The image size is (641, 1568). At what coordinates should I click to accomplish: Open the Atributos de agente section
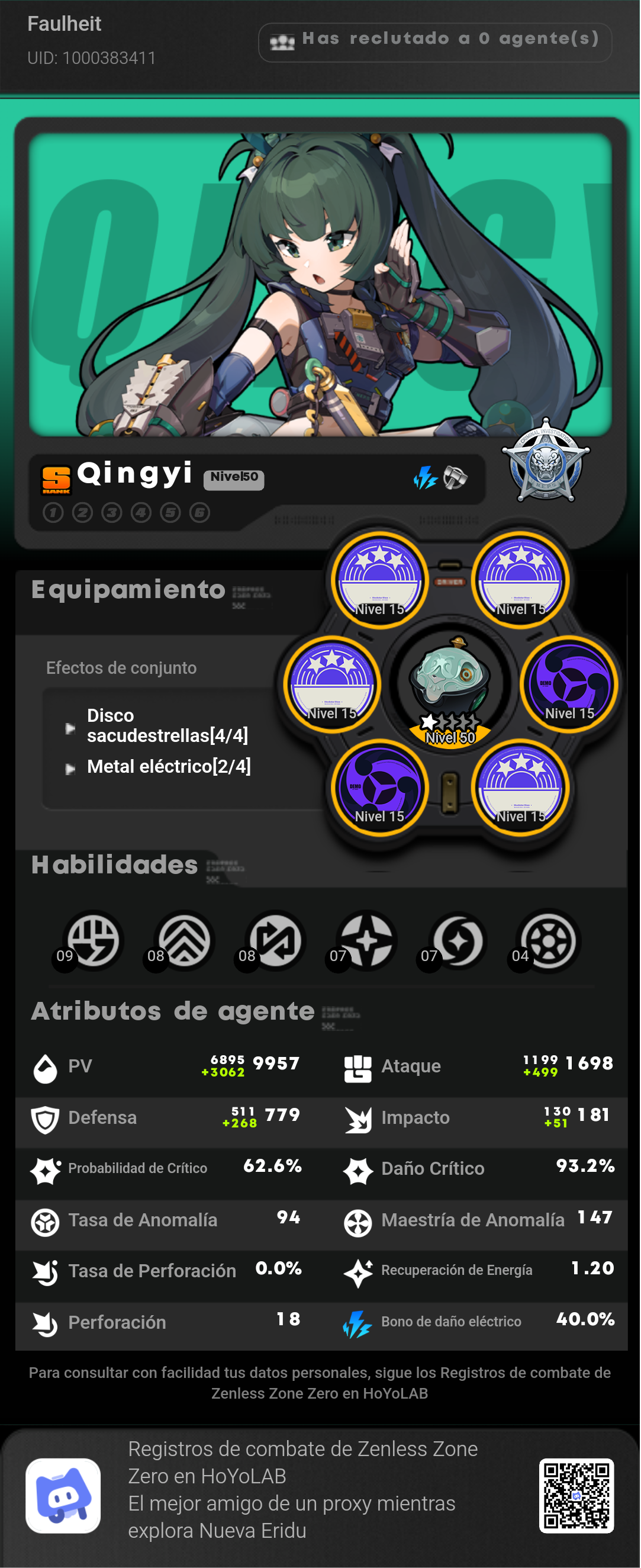pyautogui.click(x=173, y=1010)
